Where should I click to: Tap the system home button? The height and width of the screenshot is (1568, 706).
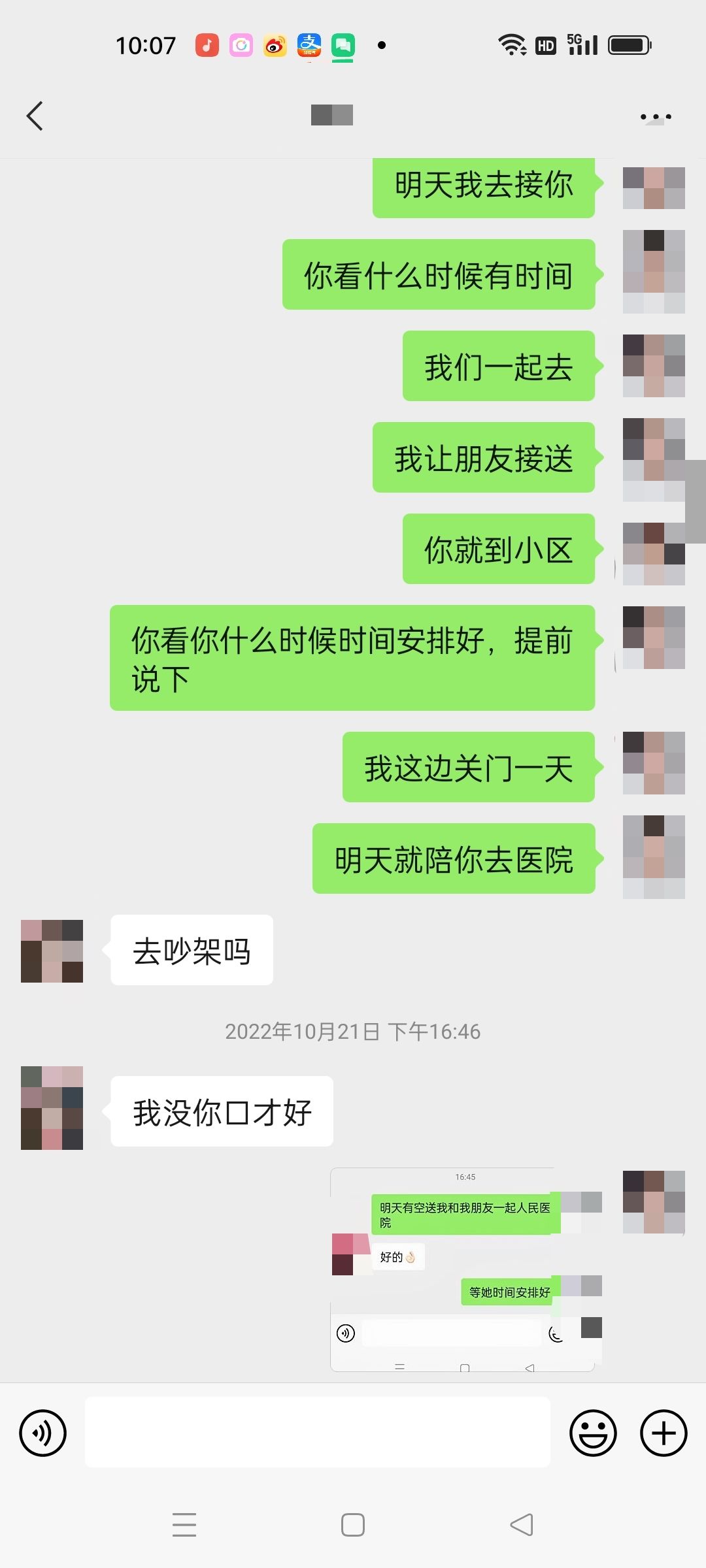[x=353, y=1525]
